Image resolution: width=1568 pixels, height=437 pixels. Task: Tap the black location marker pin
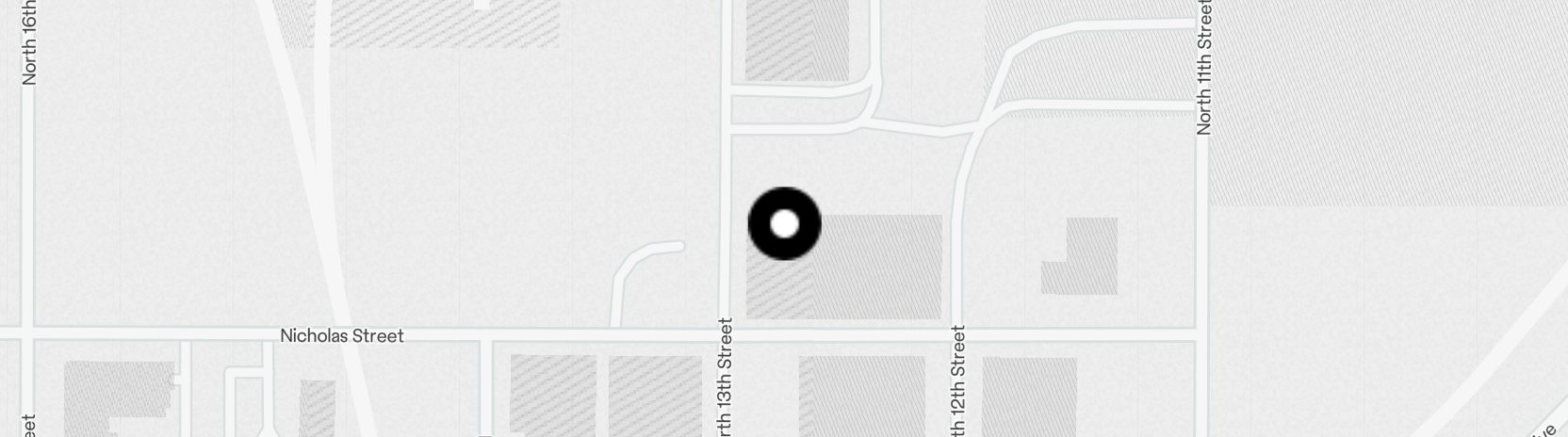(x=784, y=224)
